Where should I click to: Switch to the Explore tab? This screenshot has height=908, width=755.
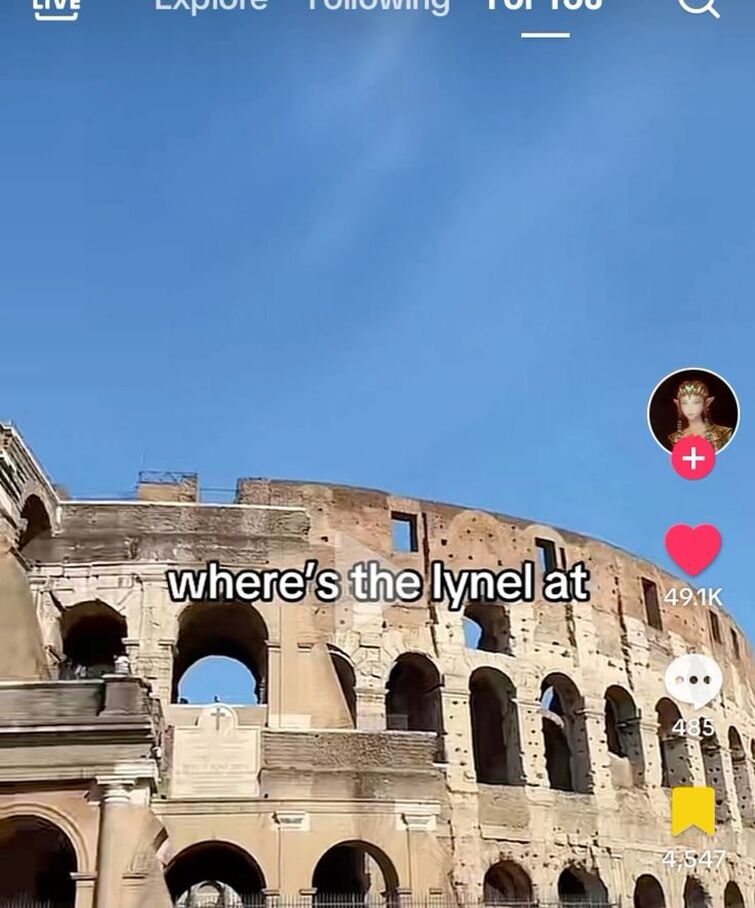211,6
